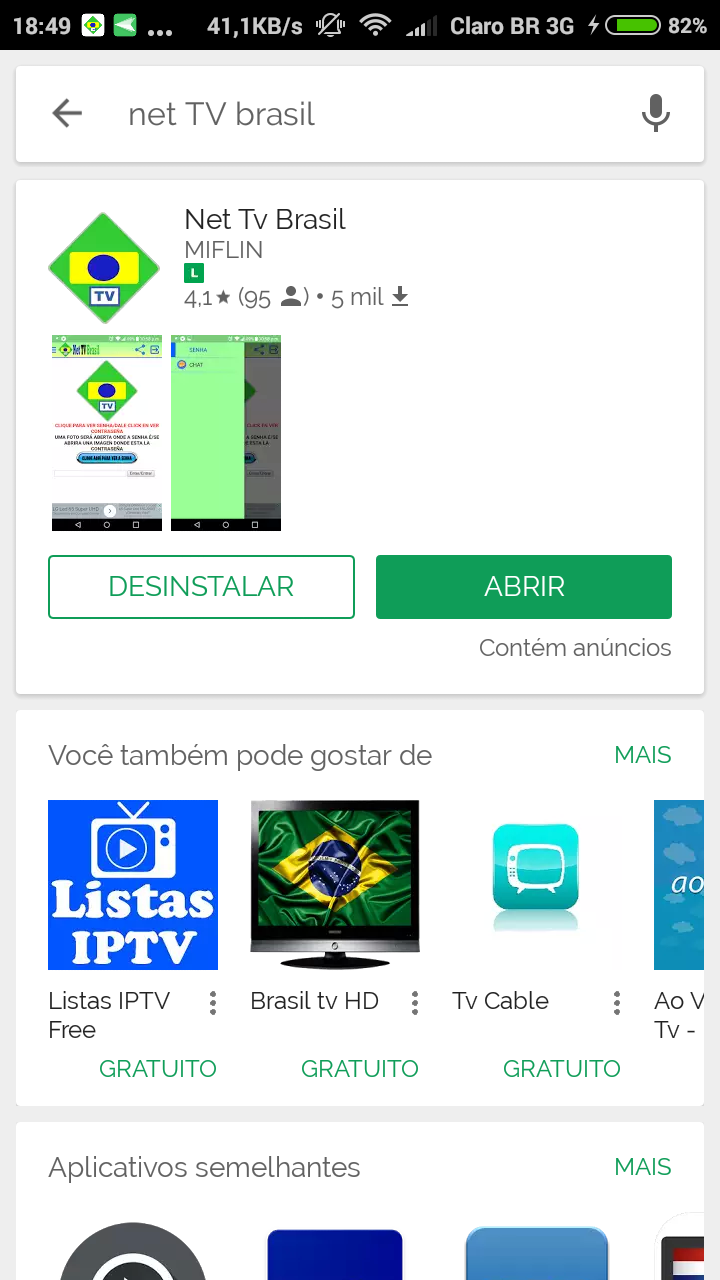The height and width of the screenshot is (1280, 720).
Task: Open the overflow menu for Brasil tv HD
Action: (x=414, y=1001)
